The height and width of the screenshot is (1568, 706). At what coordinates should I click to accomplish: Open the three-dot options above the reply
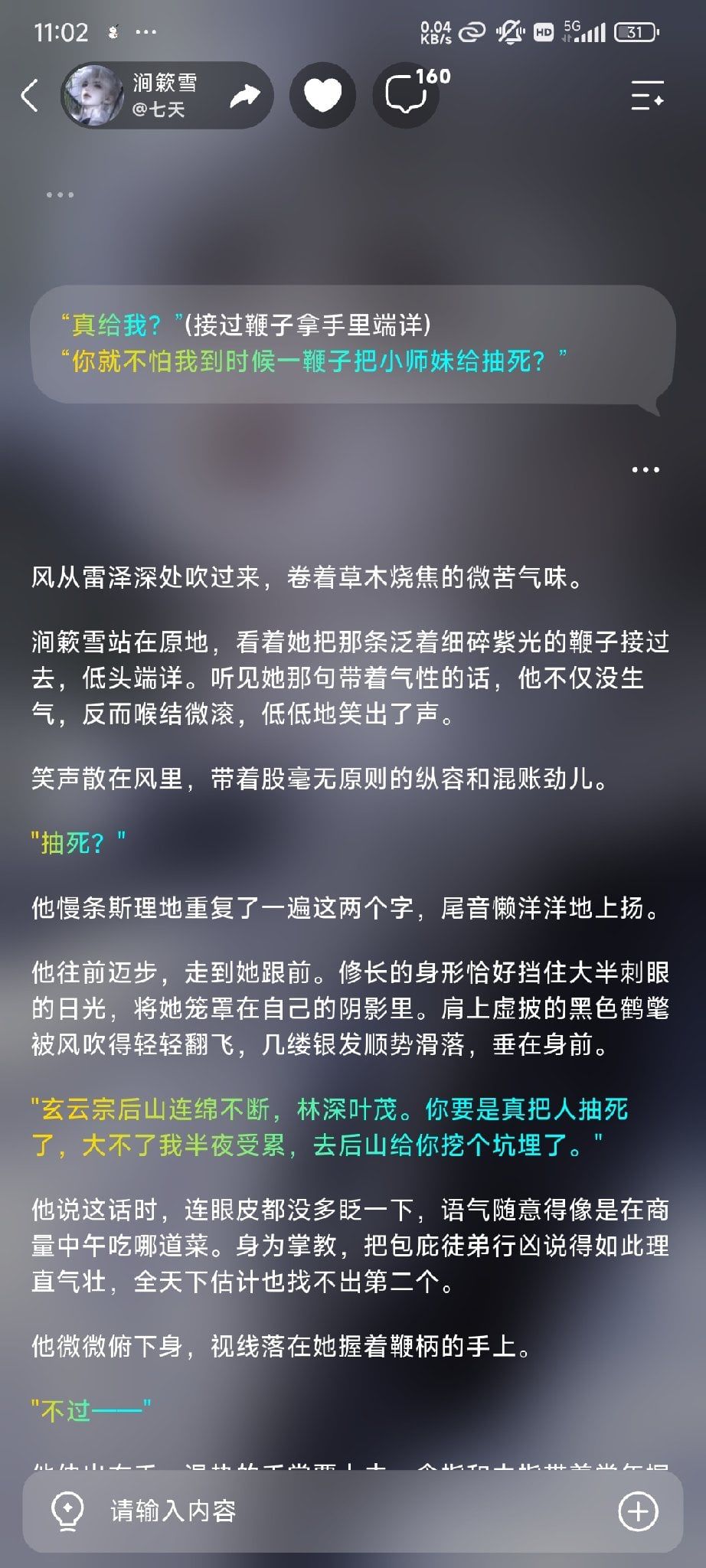pyautogui.click(x=646, y=469)
